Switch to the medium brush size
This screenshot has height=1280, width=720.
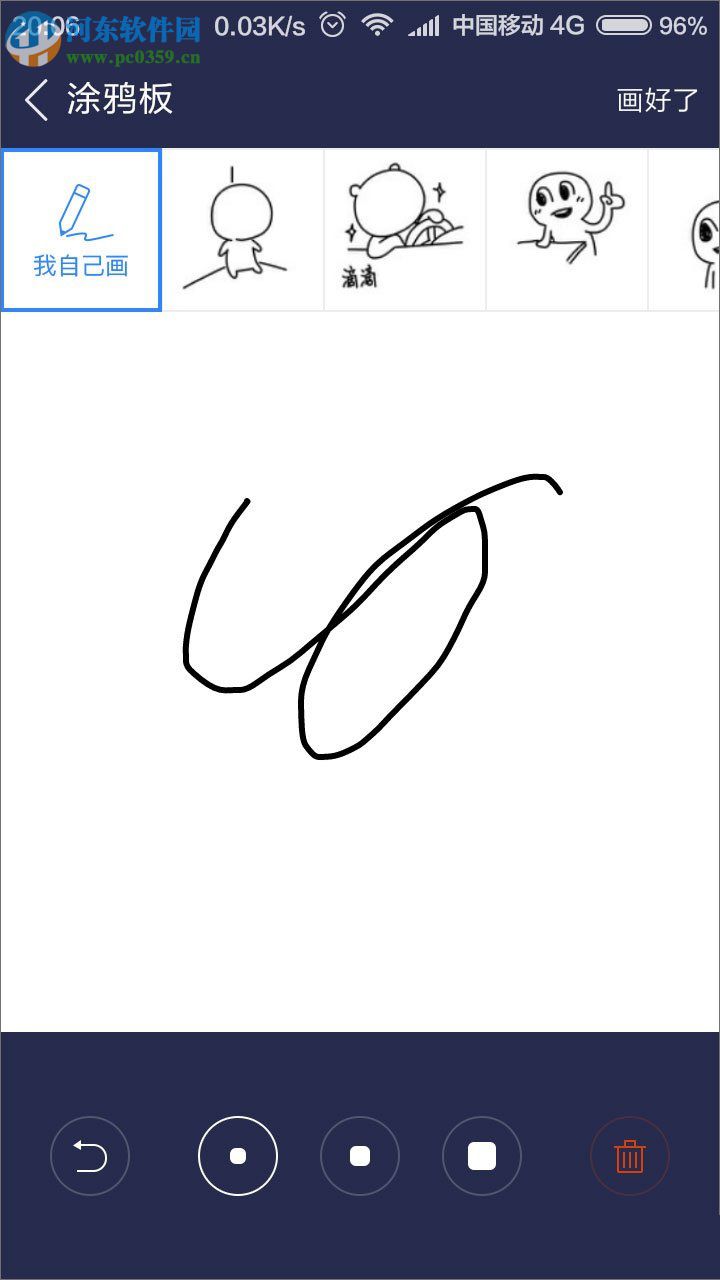(360, 1157)
